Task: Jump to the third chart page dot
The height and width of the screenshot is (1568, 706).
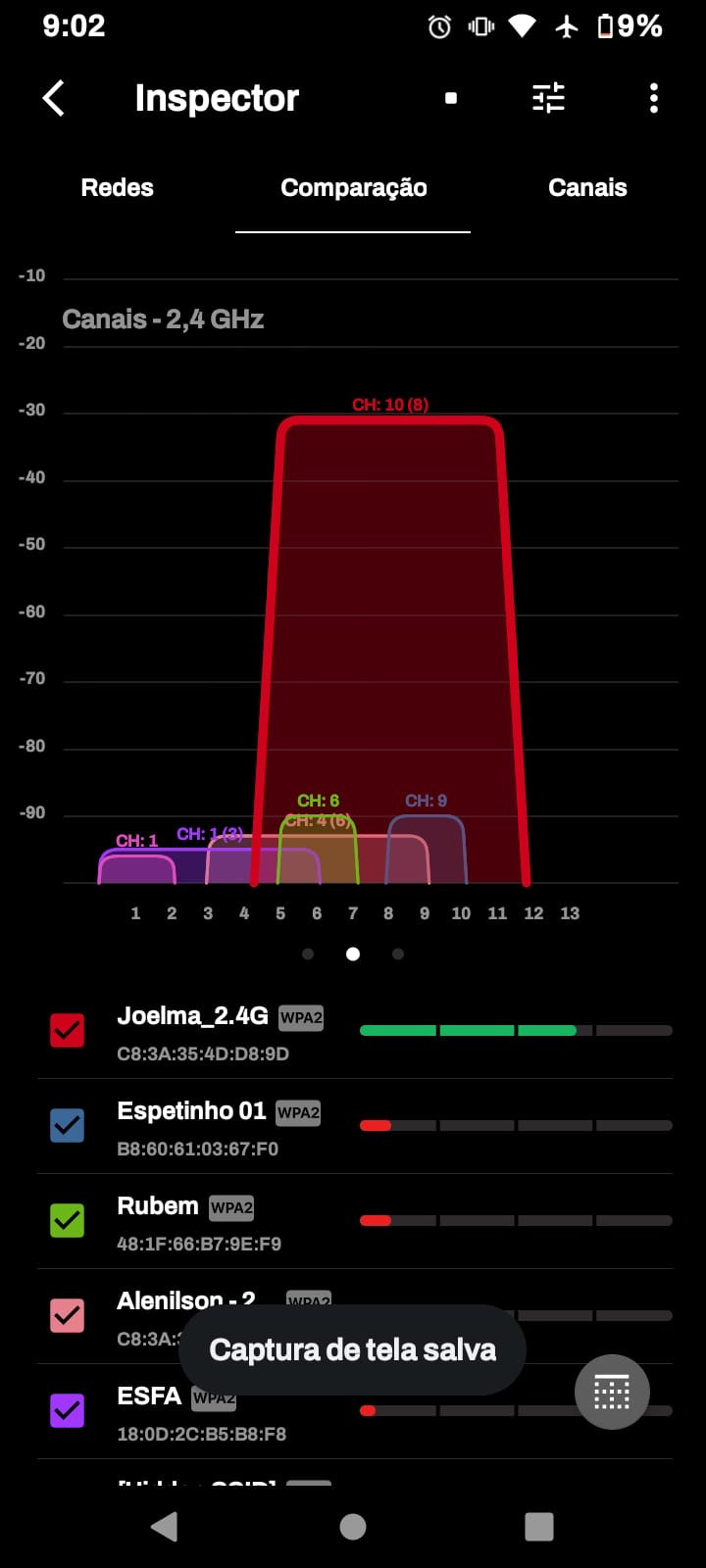Action: 398,954
